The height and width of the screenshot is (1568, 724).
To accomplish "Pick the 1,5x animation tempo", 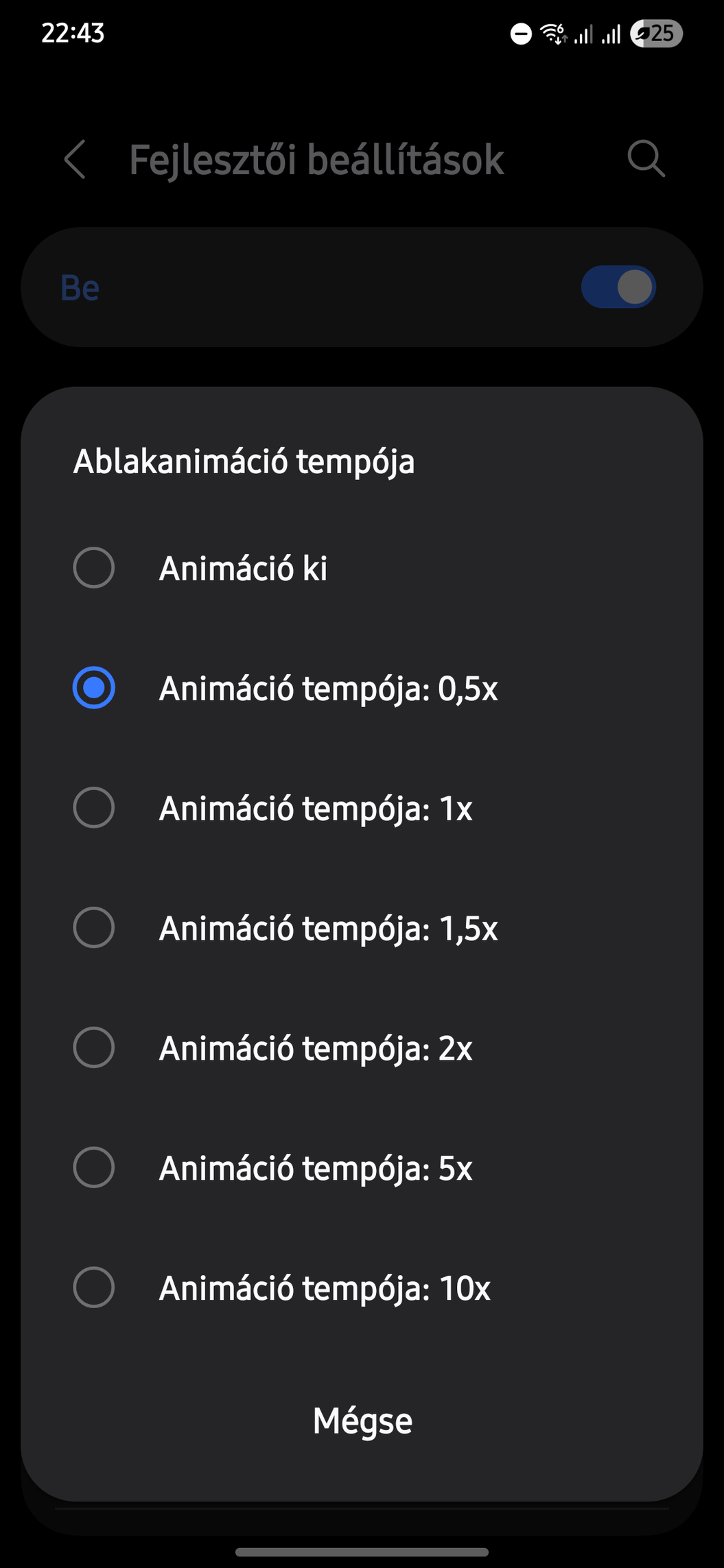I will [x=362, y=928].
